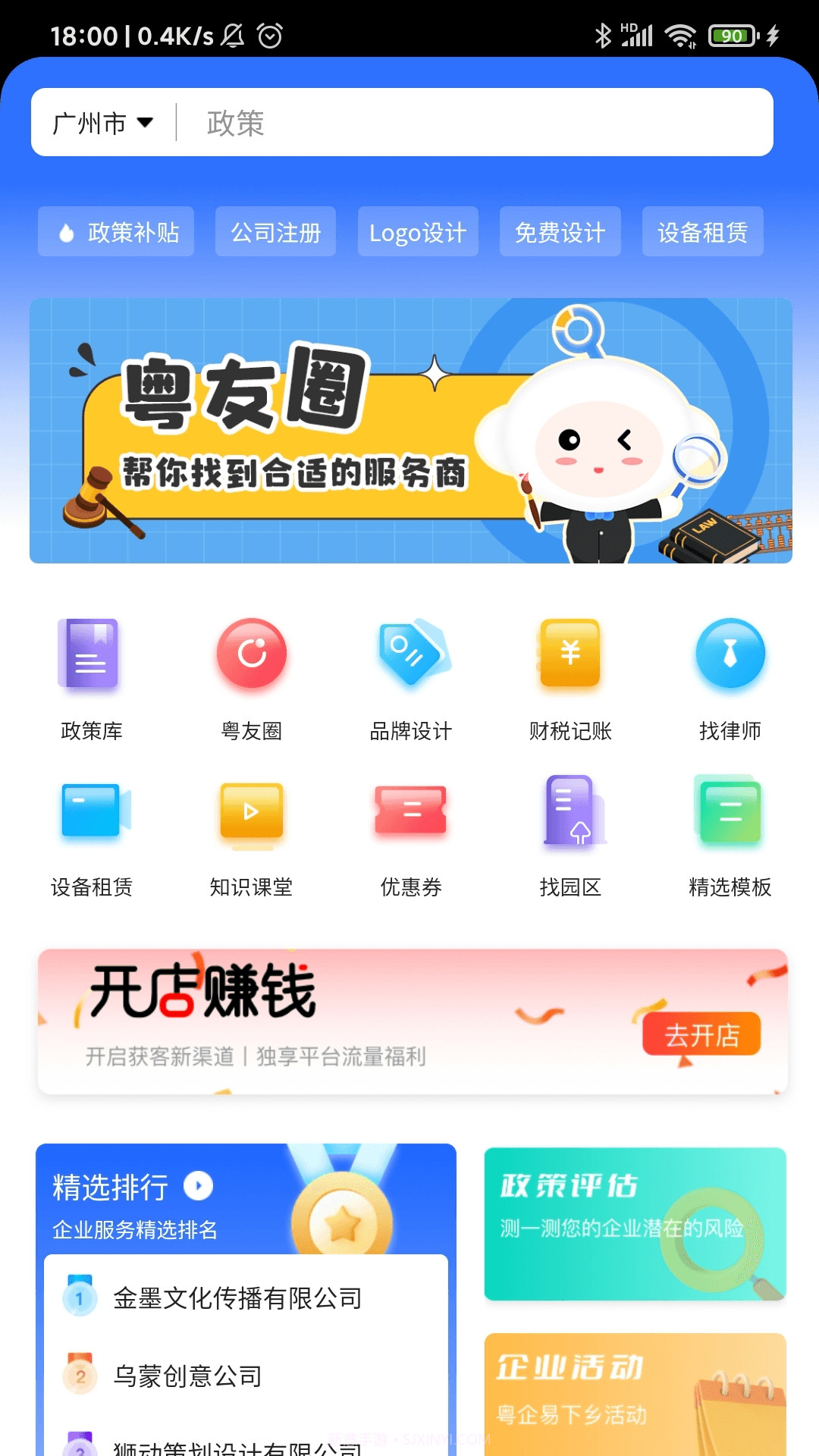The image size is (819, 1456).
Task: Select the 公司注册 chip
Action: coord(275,232)
